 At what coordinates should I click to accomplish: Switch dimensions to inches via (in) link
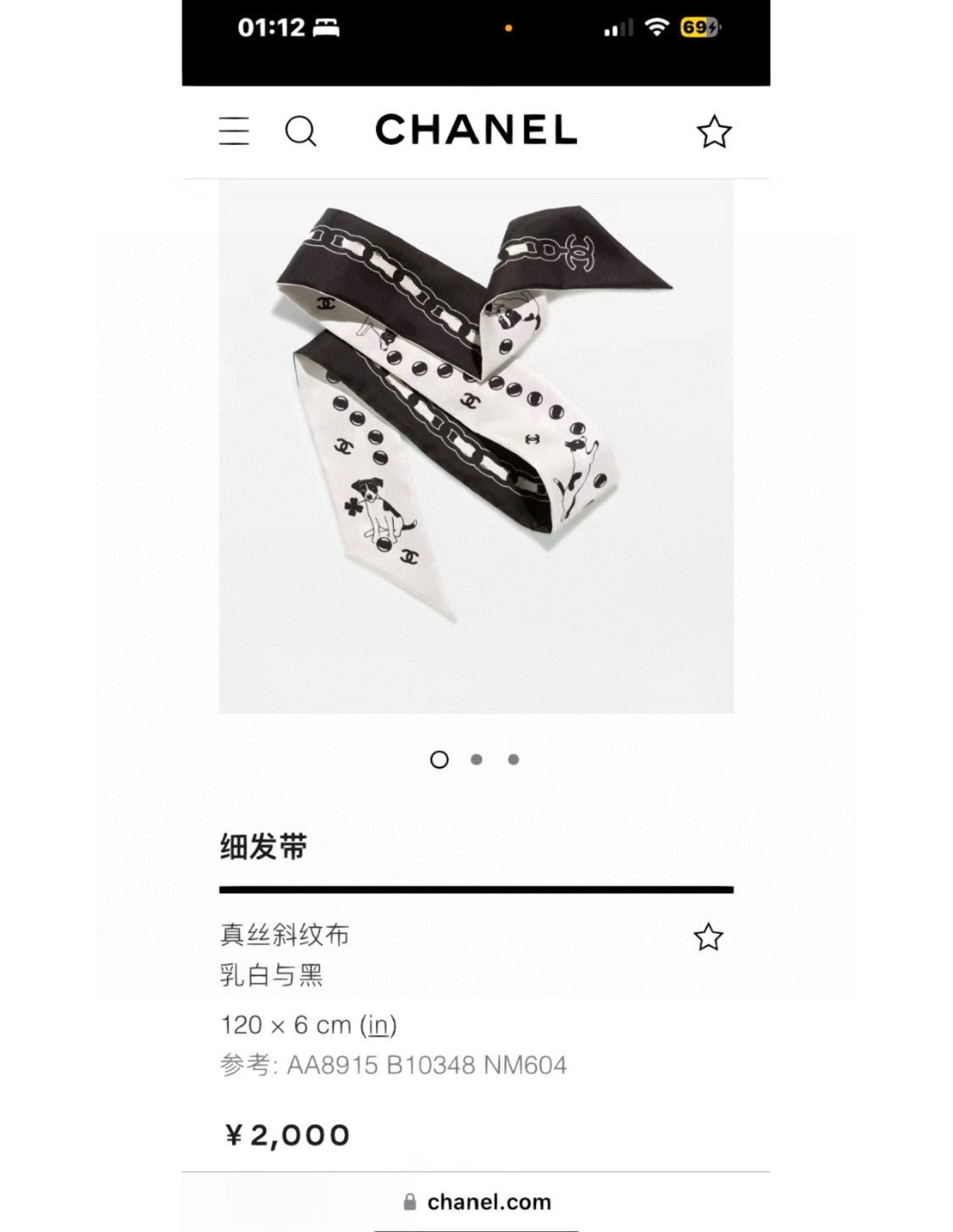(x=378, y=1025)
